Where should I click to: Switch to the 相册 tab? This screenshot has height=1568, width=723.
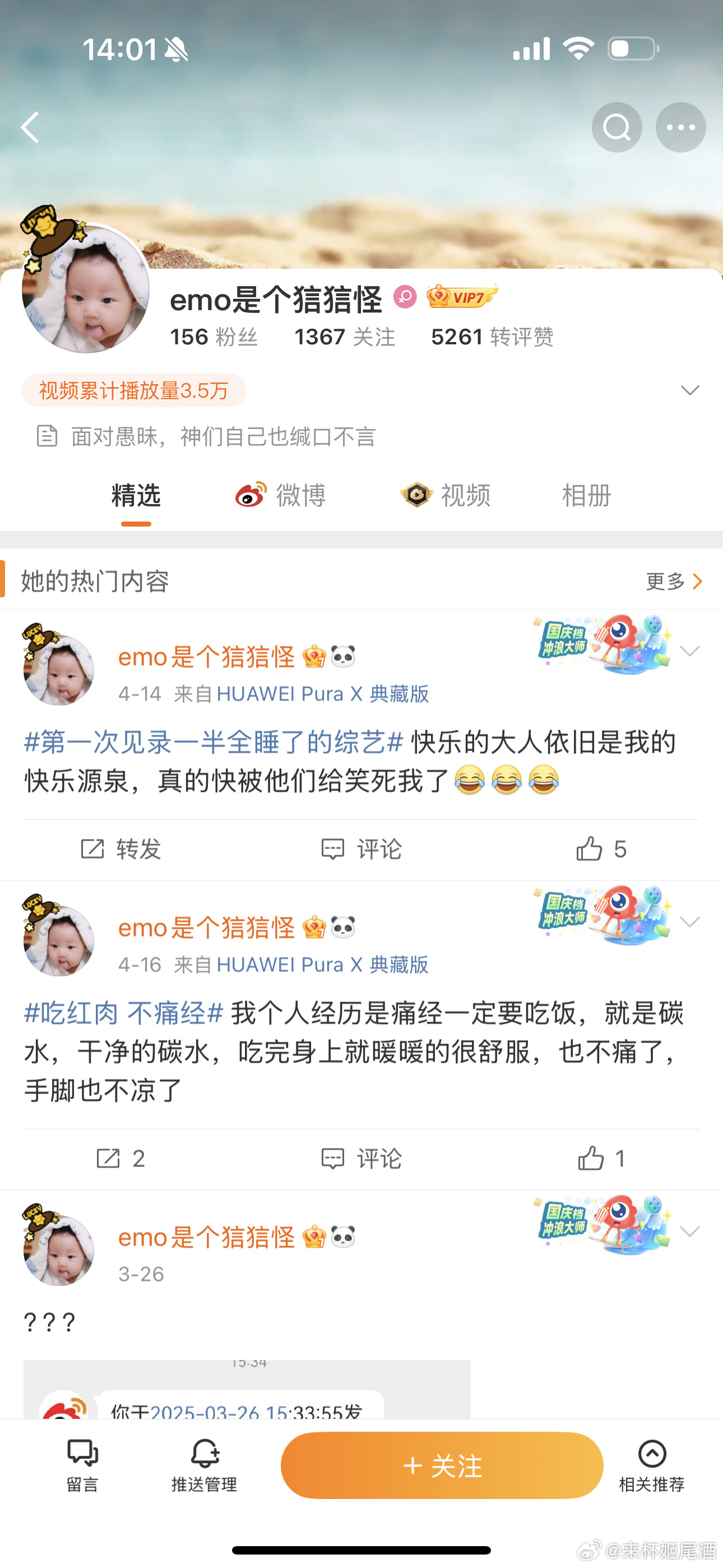586,495
